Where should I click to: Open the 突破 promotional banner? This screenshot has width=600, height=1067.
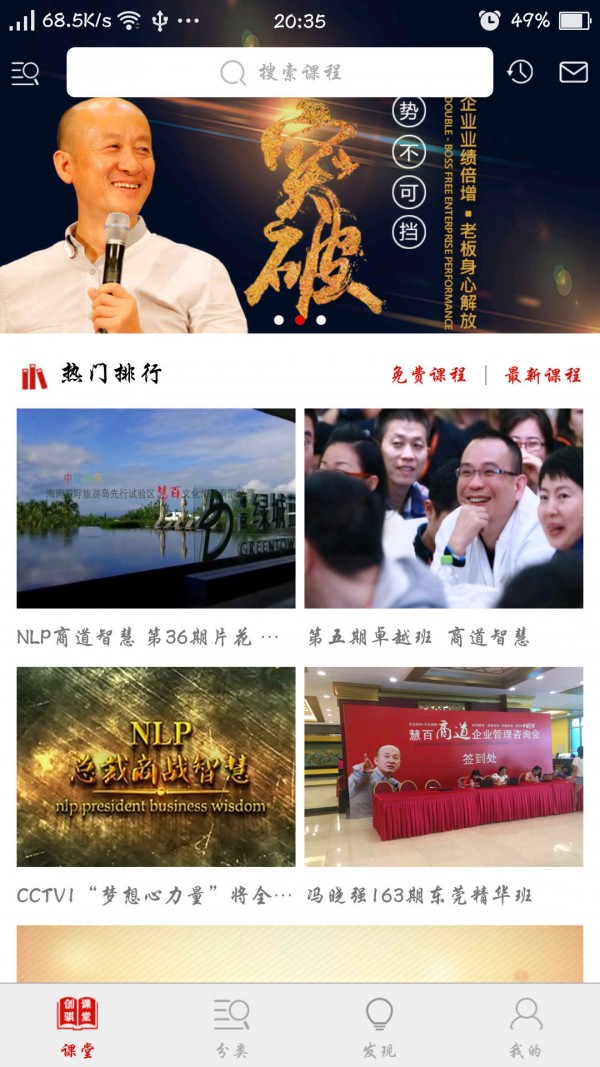[300, 215]
